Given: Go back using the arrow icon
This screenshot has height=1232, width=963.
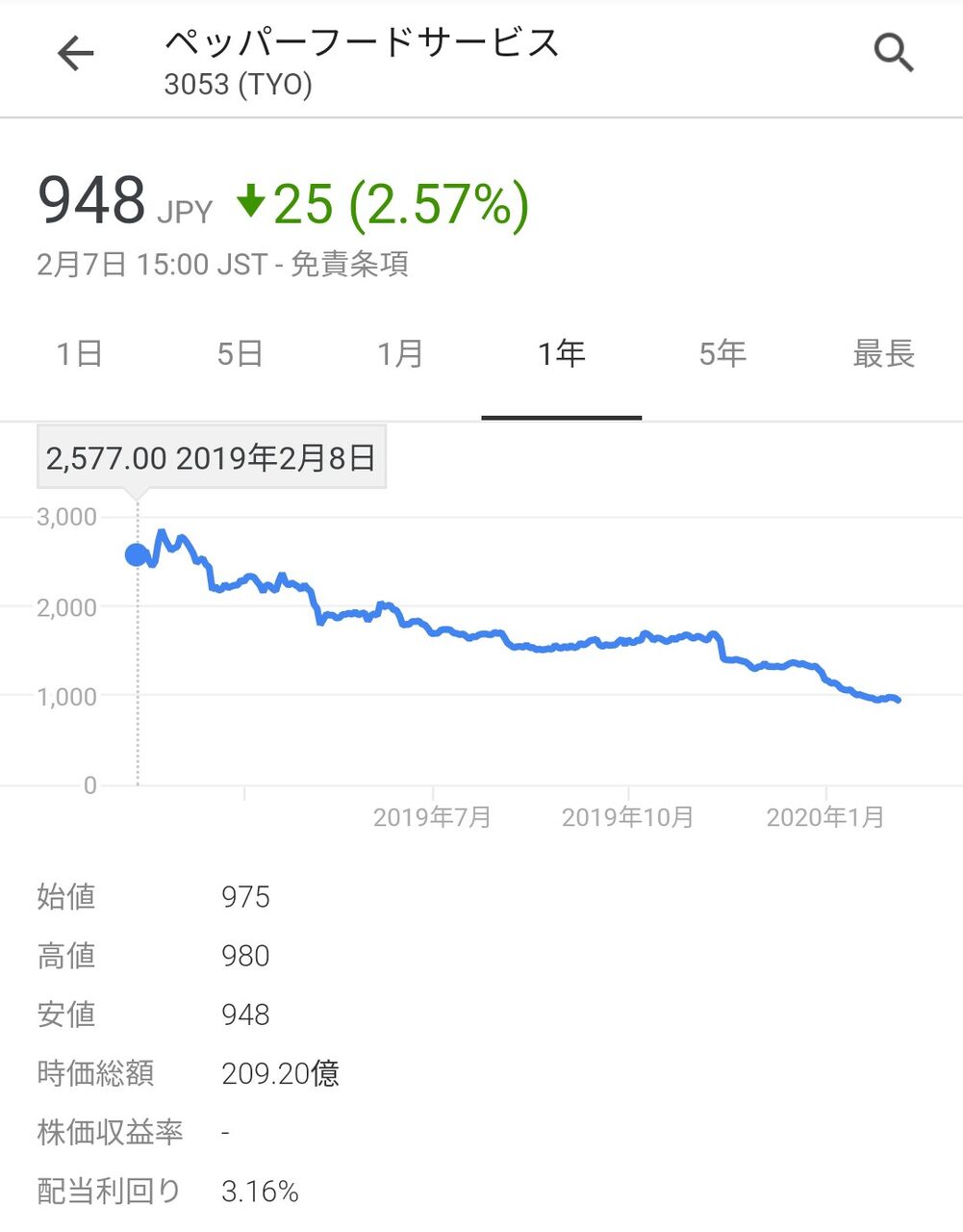Looking at the screenshot, I should coord(75,54).
